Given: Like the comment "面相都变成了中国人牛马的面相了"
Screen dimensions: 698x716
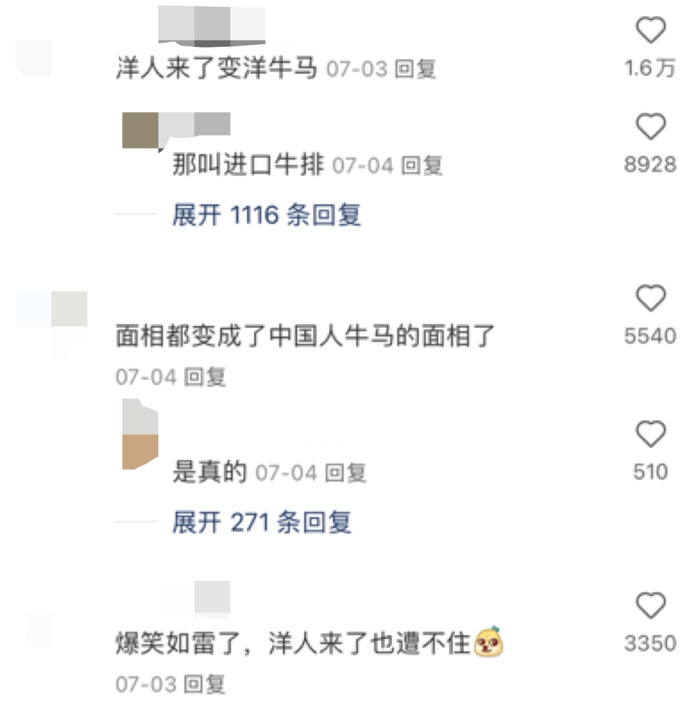Looking at the screenshot, I should [651, 298].
